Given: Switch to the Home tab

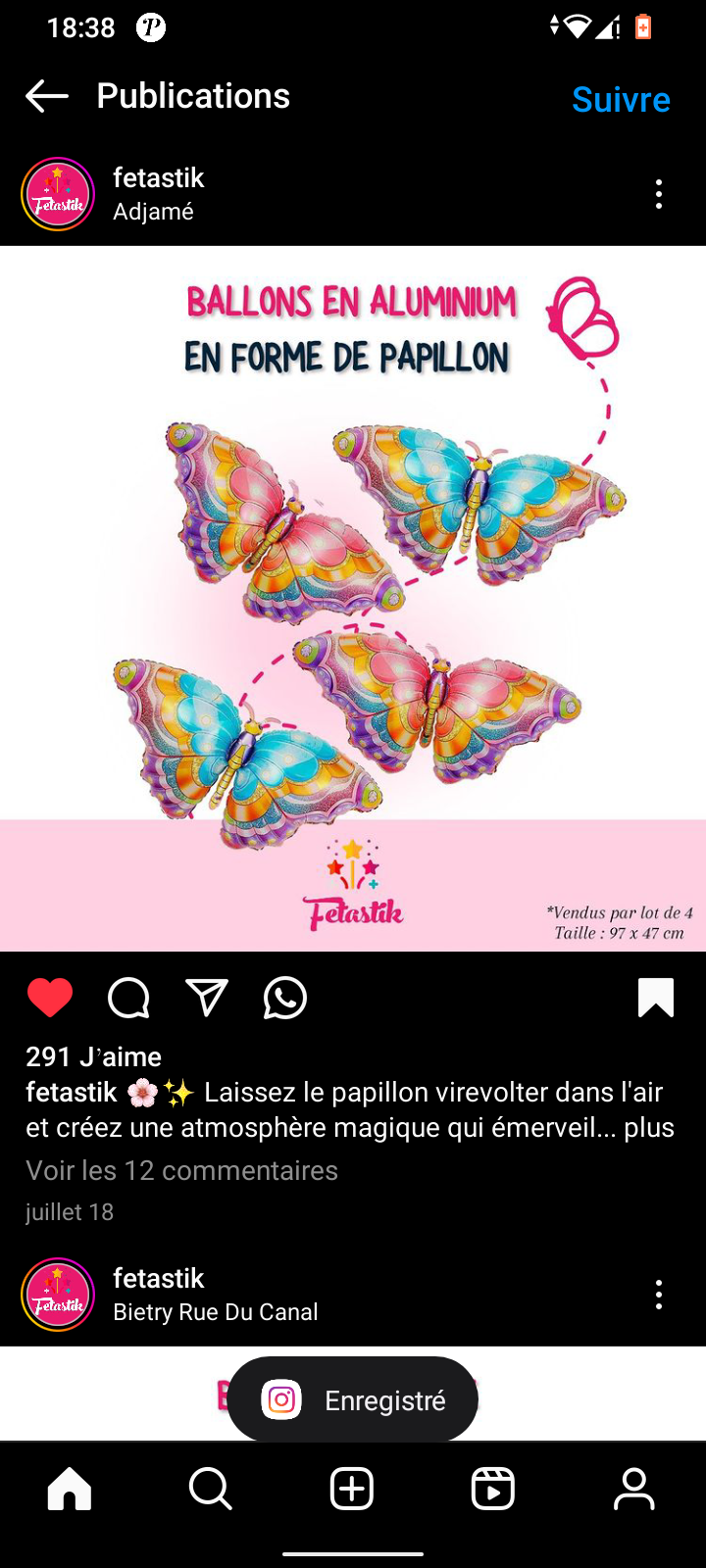Looking at the screenshot, I should coord(70,1490).
